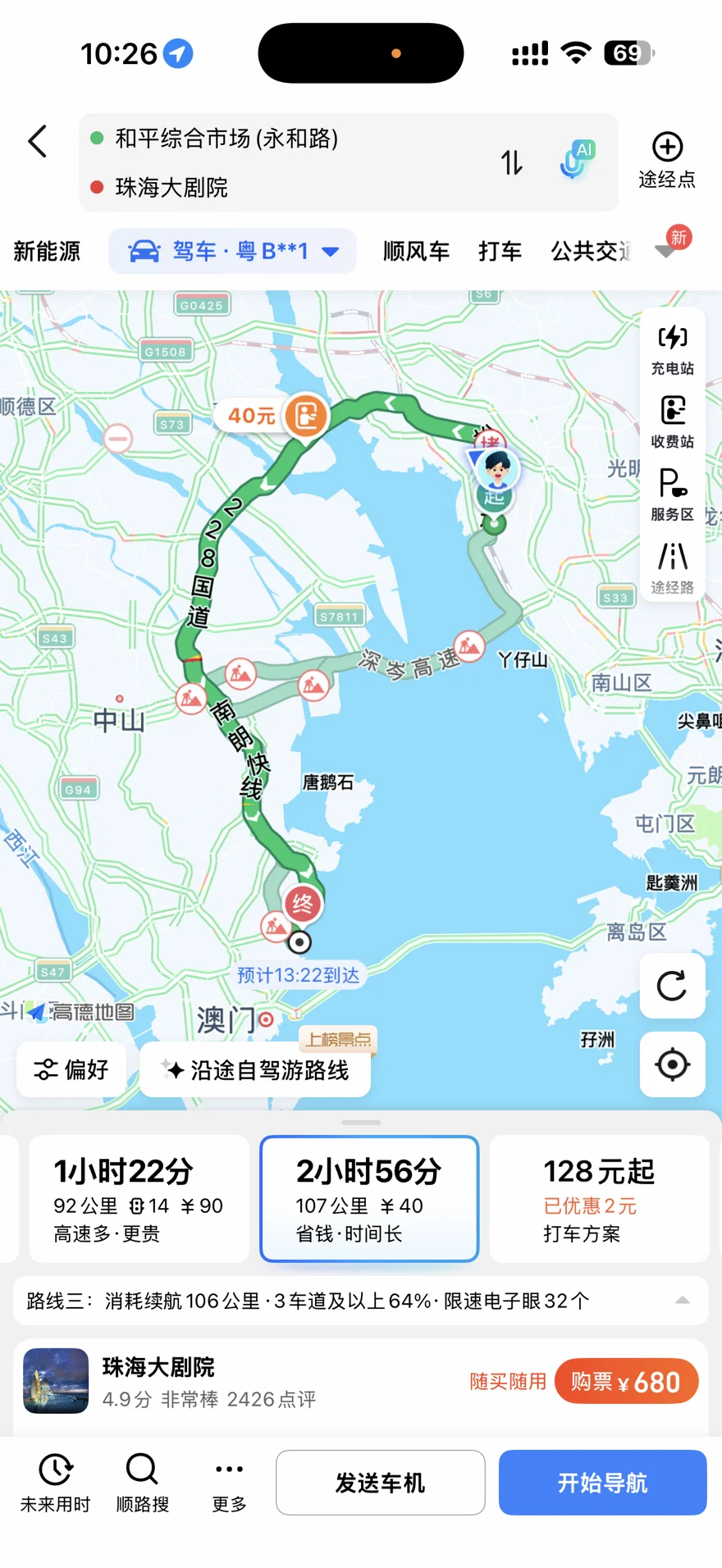Select the 128元起 taxi option

tap(599, 1198)
